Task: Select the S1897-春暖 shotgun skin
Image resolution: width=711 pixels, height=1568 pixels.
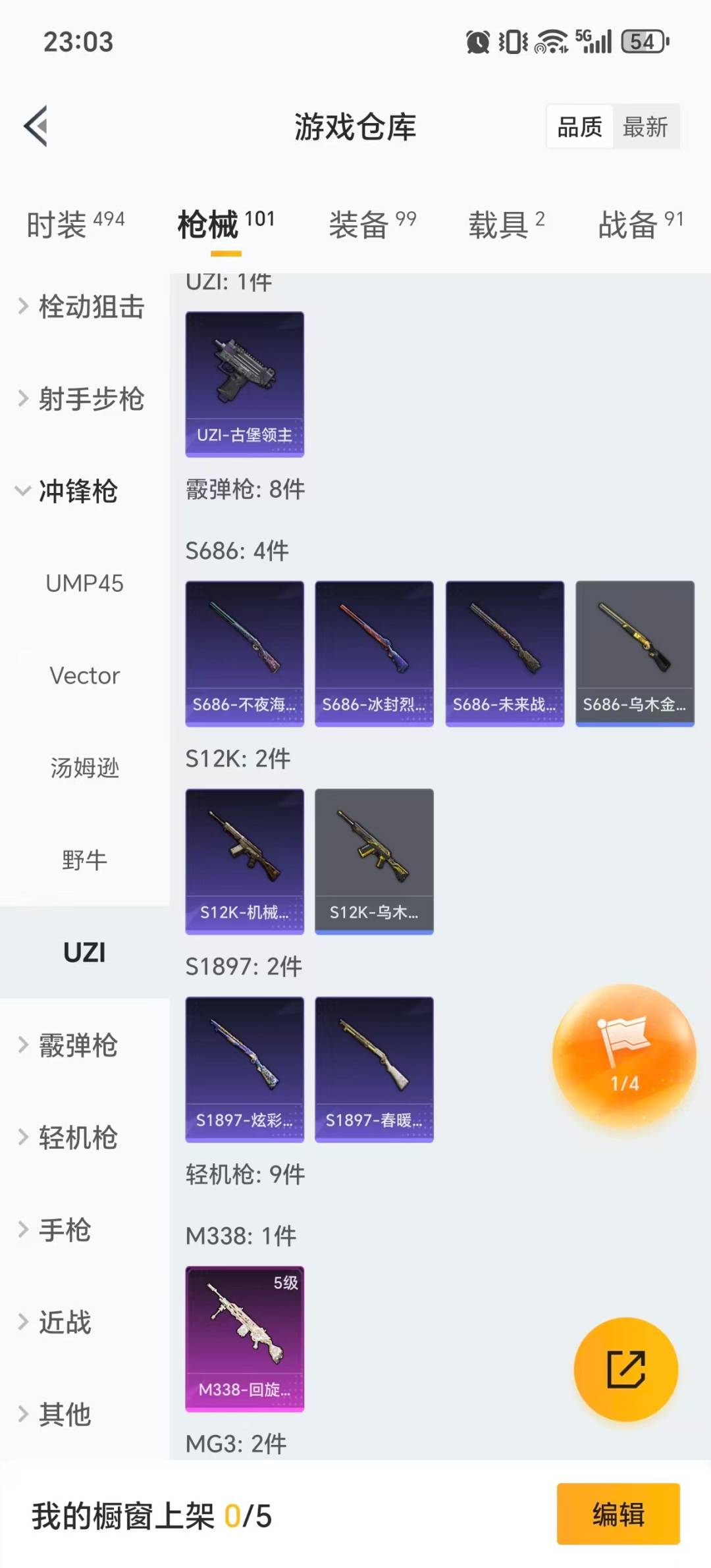Action: pyautogui.click(x=373, y=1069)
